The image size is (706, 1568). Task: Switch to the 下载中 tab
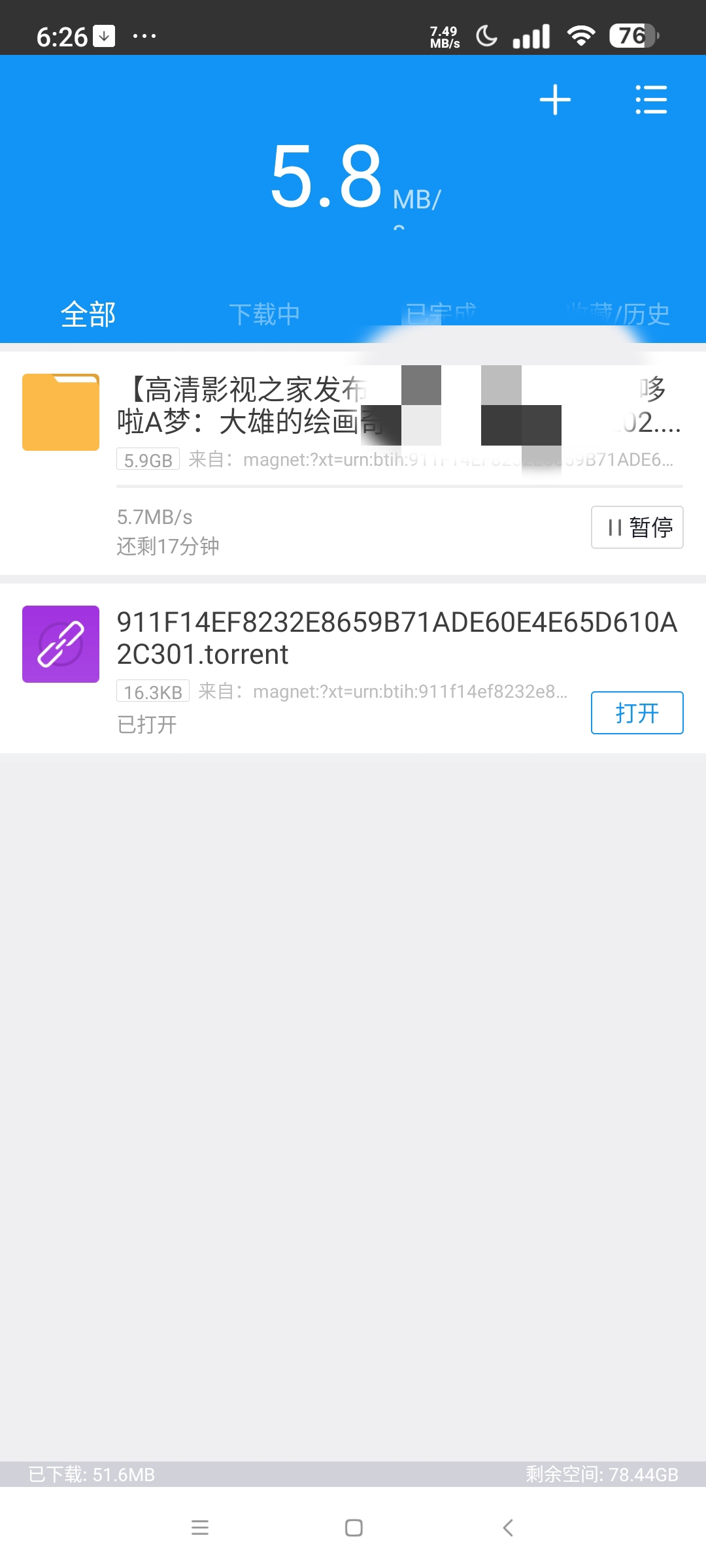[x=265, y=314]
